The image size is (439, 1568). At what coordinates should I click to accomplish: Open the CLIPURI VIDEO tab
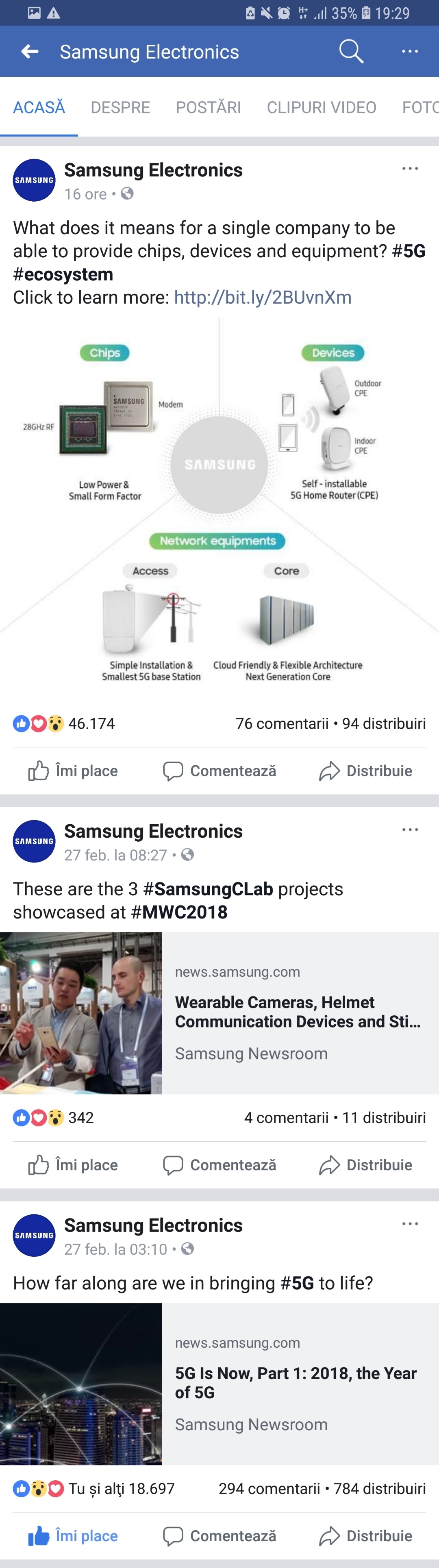point(321,108)
